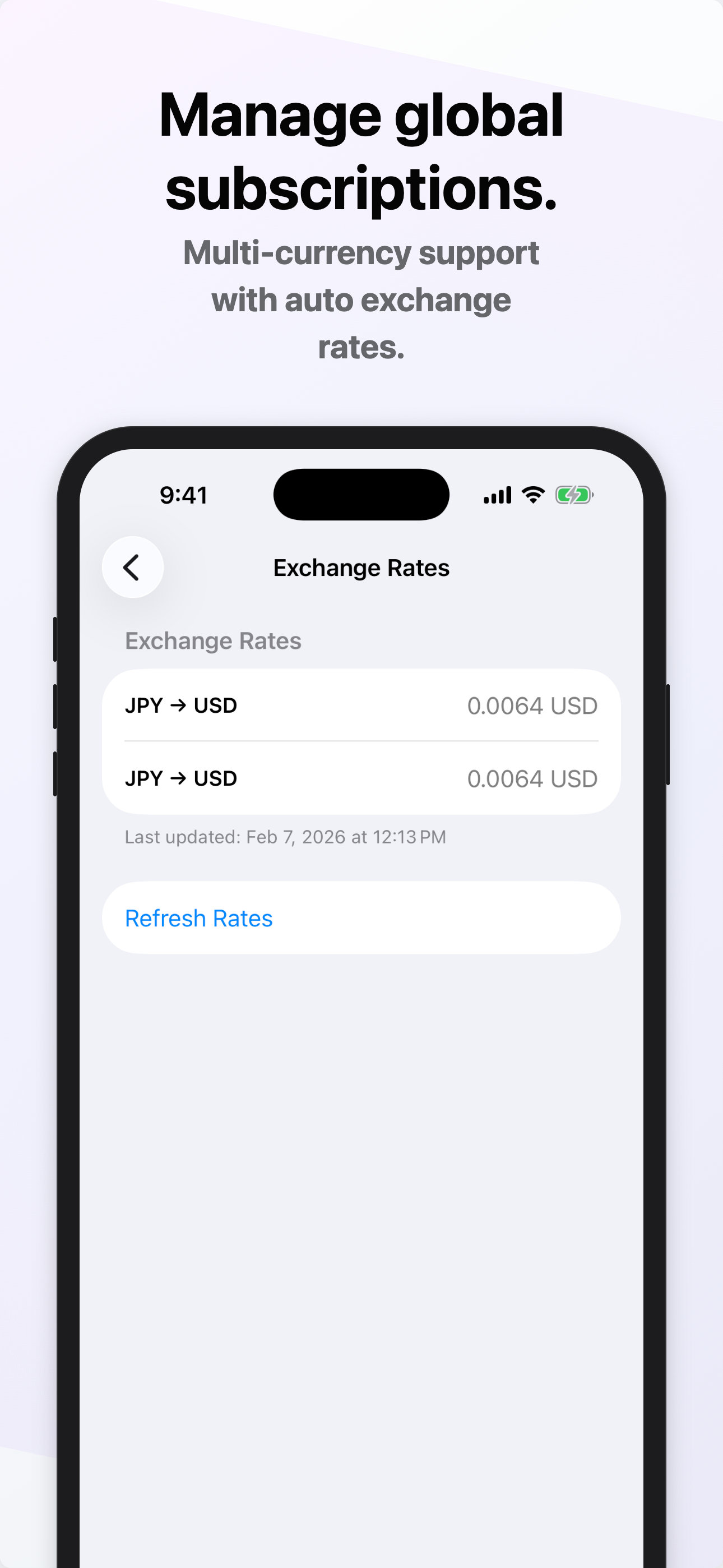Image resolution: width=723 pixels, height=1568 pixels.
Task: Select the first JPY → USD rate row
Action: pos(361,705)
